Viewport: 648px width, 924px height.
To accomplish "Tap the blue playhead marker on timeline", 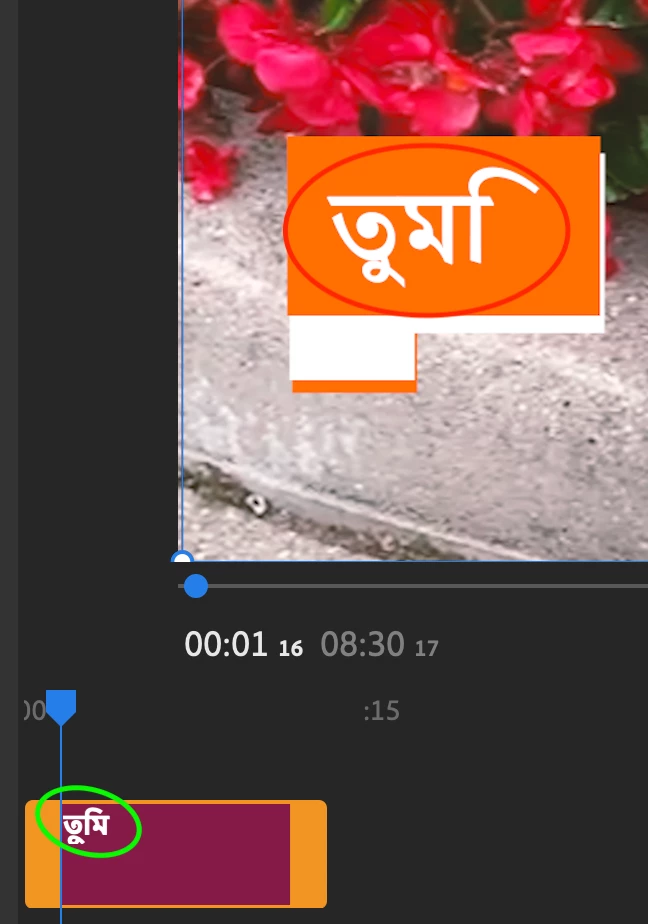I will tap(61, 706).
